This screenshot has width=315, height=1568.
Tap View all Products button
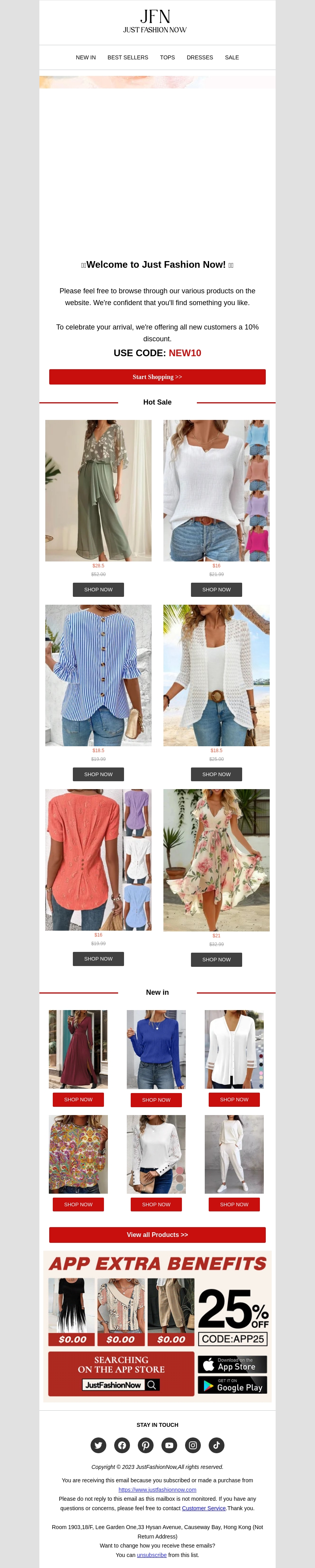point(157,1235)
